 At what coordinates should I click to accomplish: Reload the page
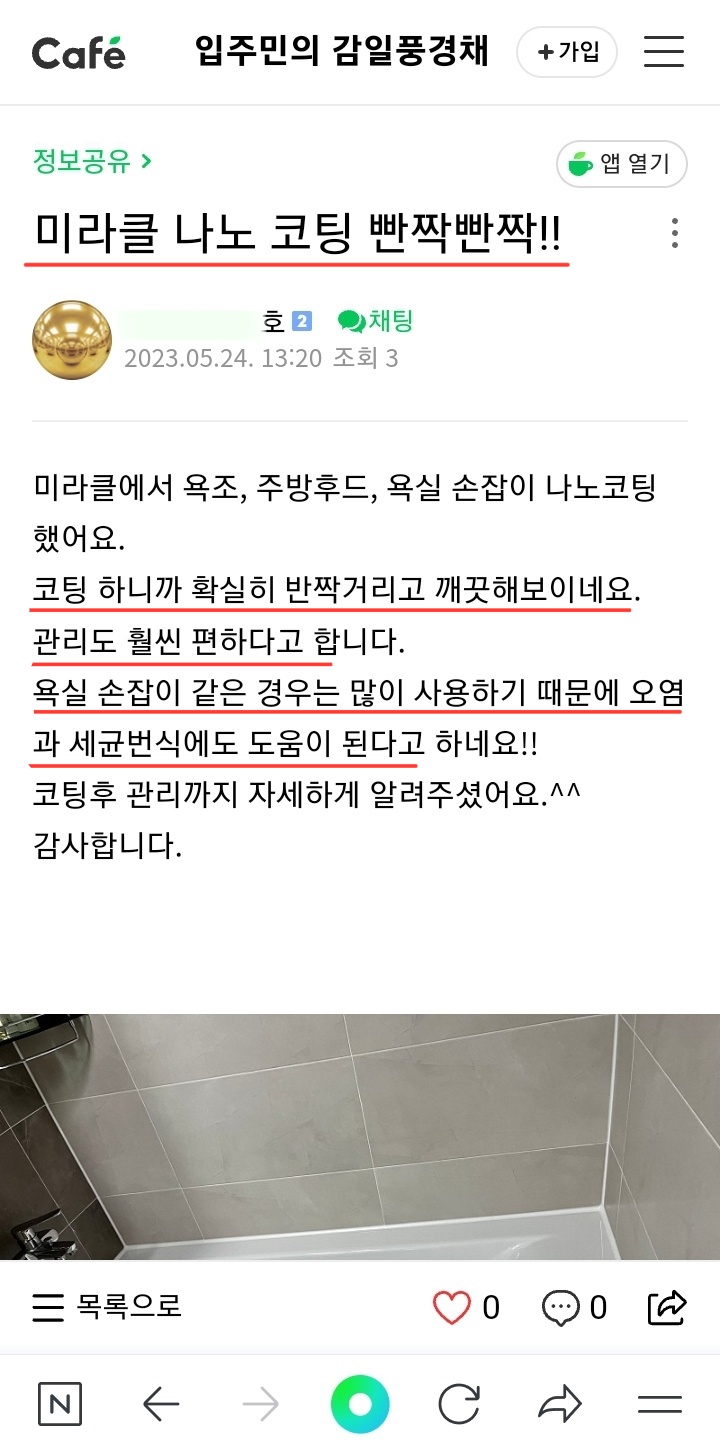(x=459, y=1405)
